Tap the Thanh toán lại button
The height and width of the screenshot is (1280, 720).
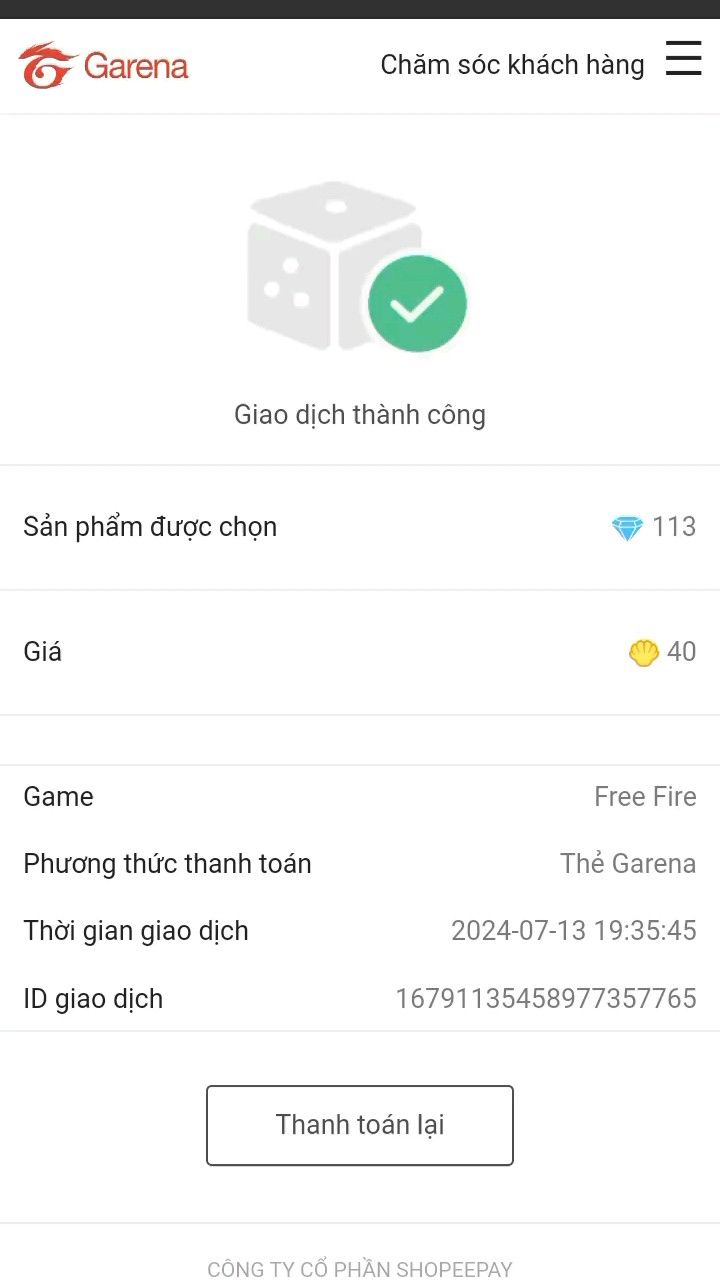360,1125
